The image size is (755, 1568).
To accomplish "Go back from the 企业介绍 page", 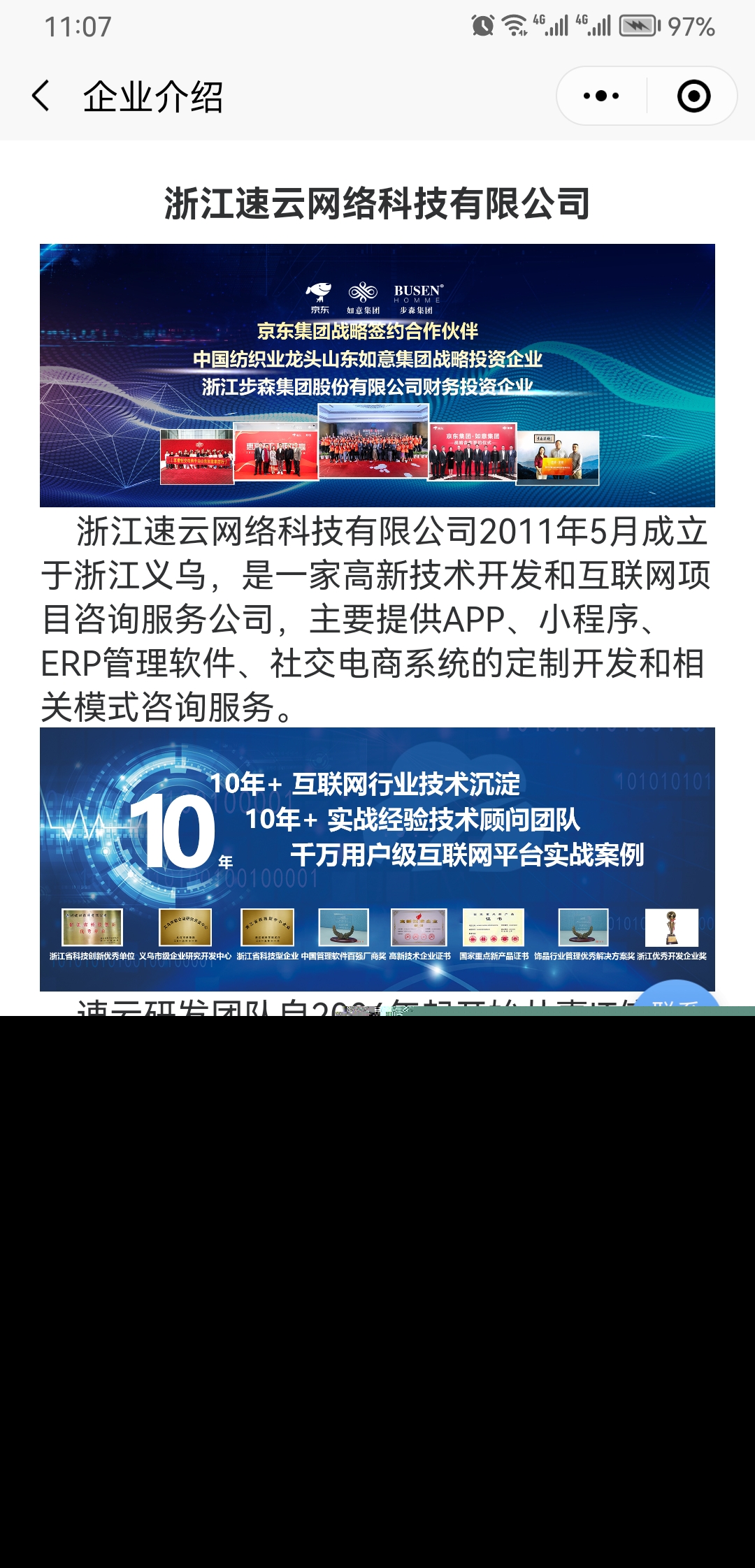I will 41,96.
